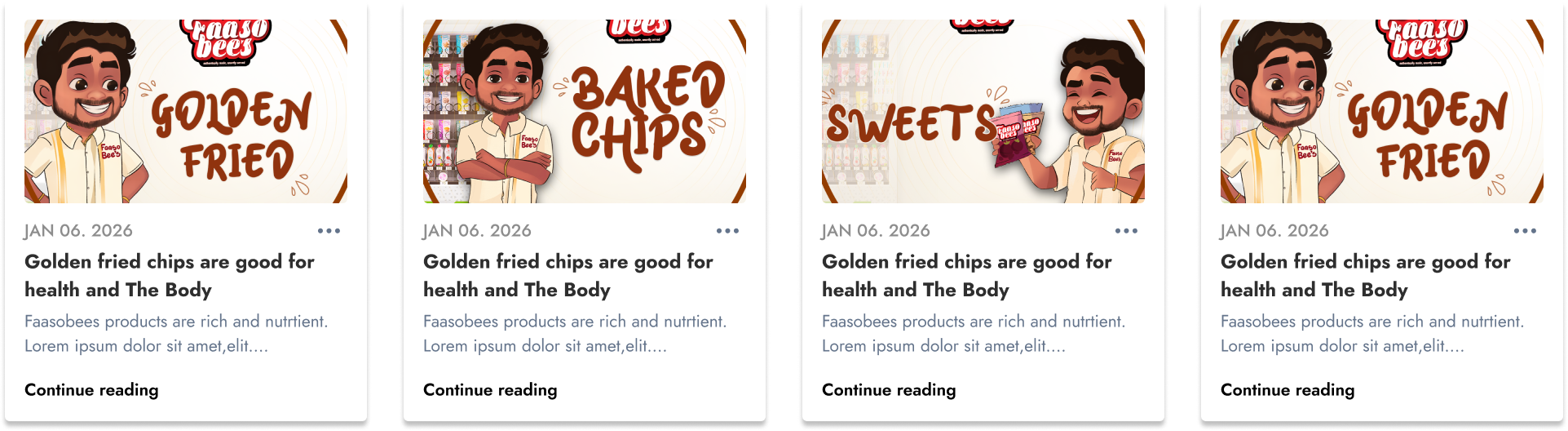Open the three-dot menu on Baked Chips card
Image resolution: width=1568 pixels, height=431 pixels.
[x=727, y=231]
